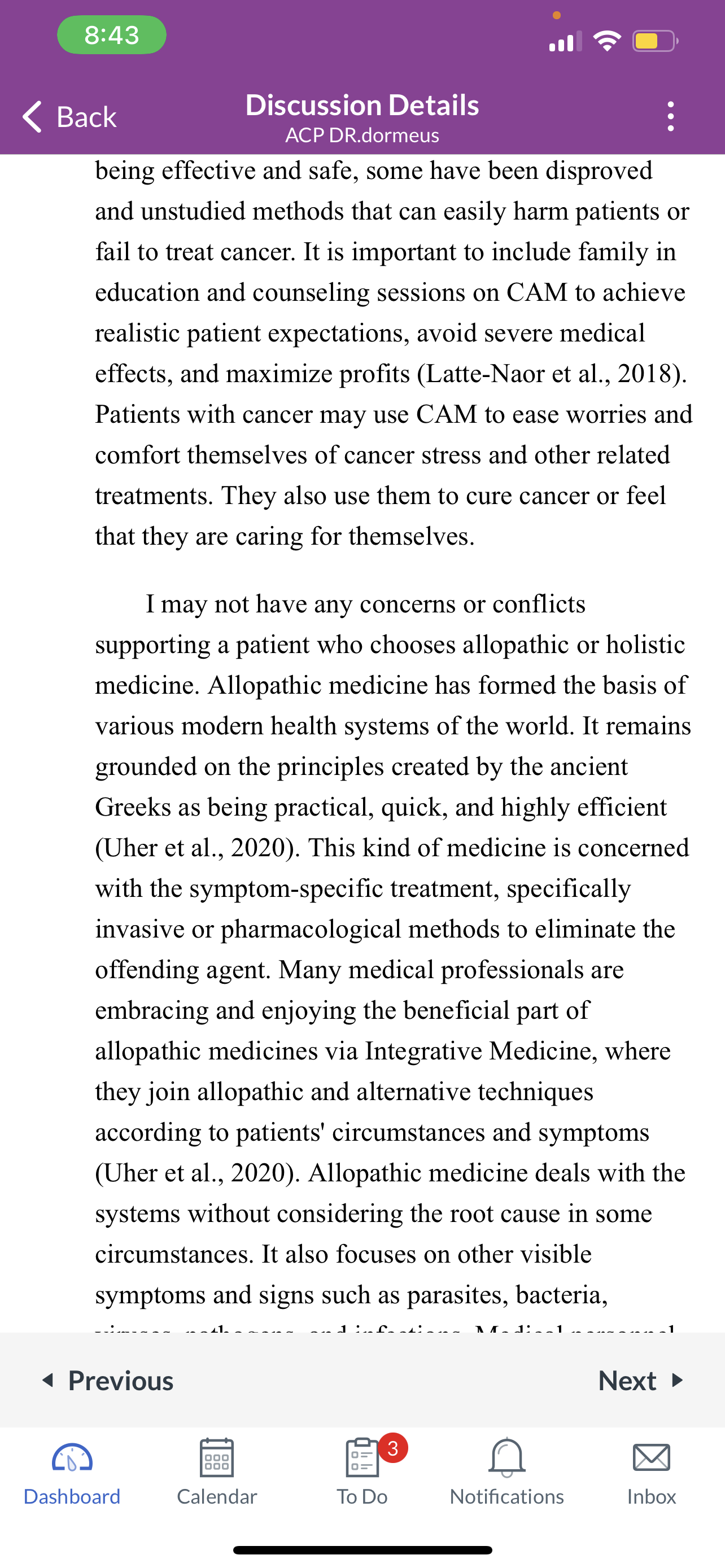Open the Calendar tab
725x1568 pixels.
pyautogui.click(x=217, y=1472)
